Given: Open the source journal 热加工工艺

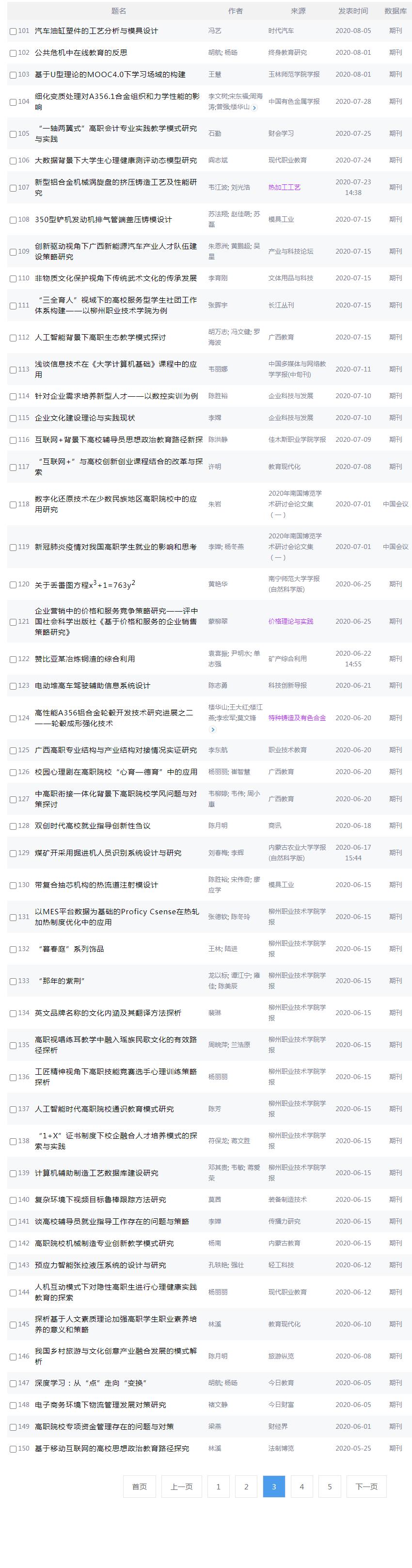Looking at the screenshot, I should pos(284,187).
